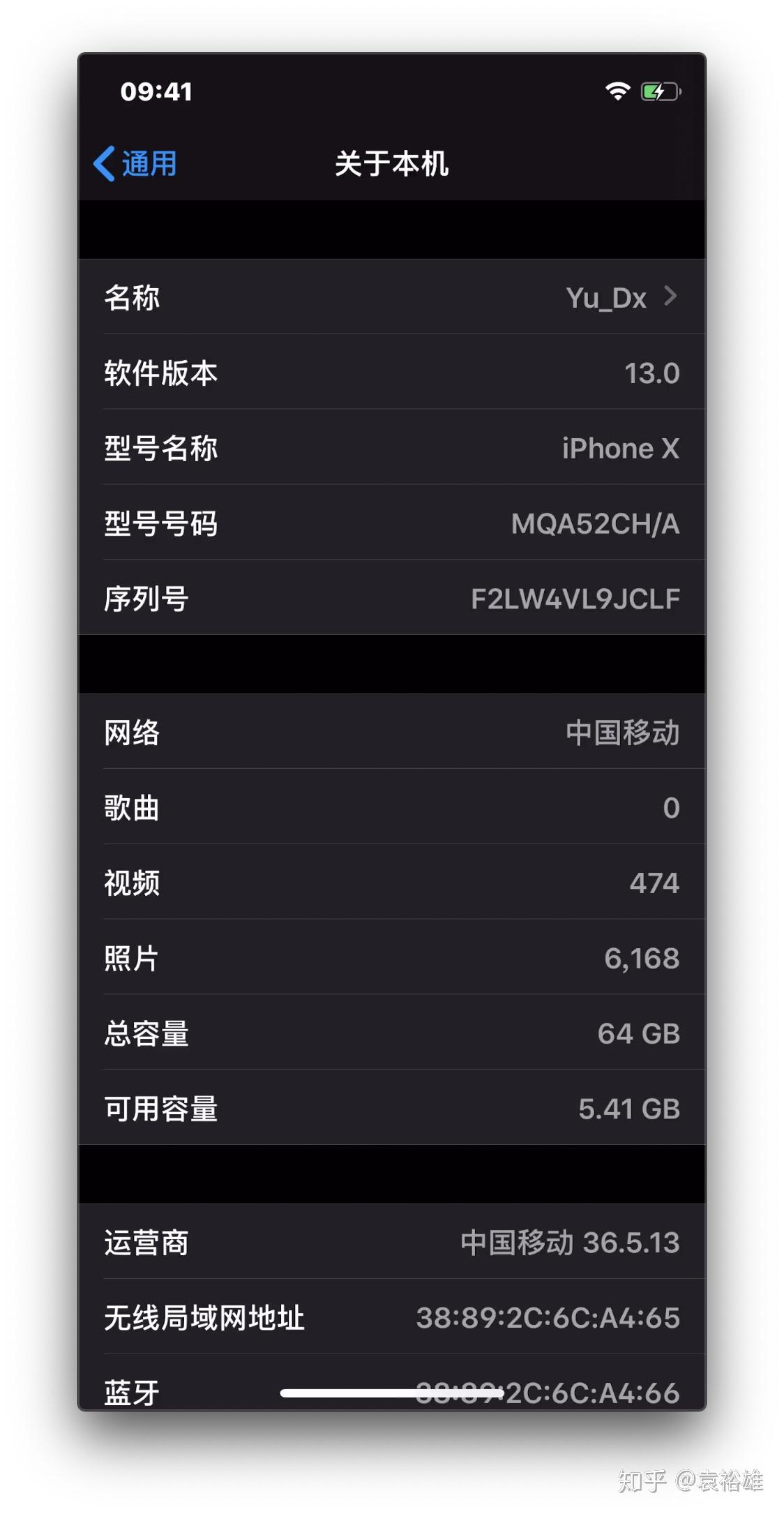Open the 名称 row showing Yu_Dx
Image resolution: width=784 pixels, height=1514 pixels.
(x=392, y=297)
